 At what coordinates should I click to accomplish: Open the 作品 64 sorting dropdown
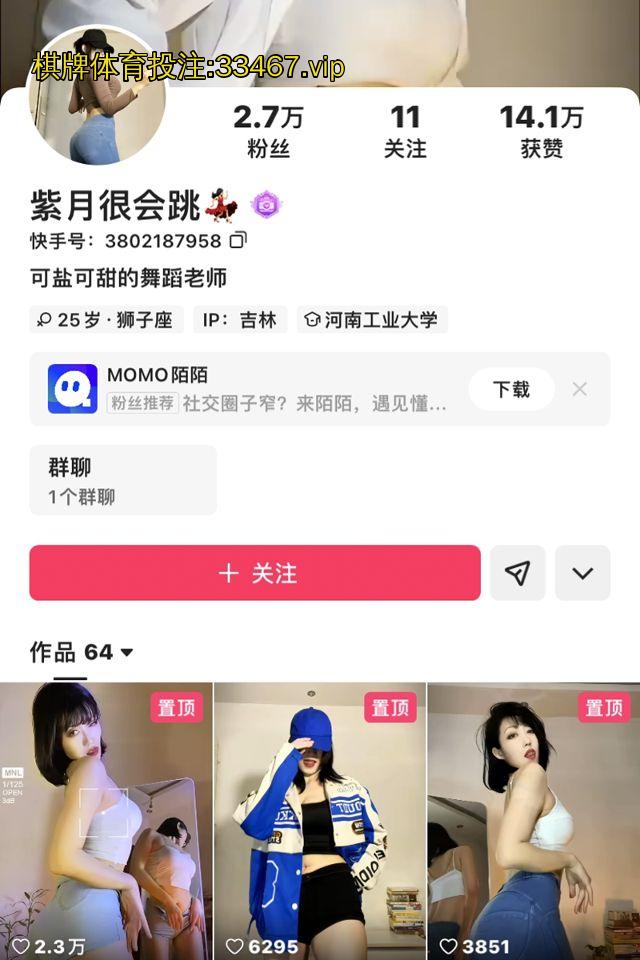[127, 653]
